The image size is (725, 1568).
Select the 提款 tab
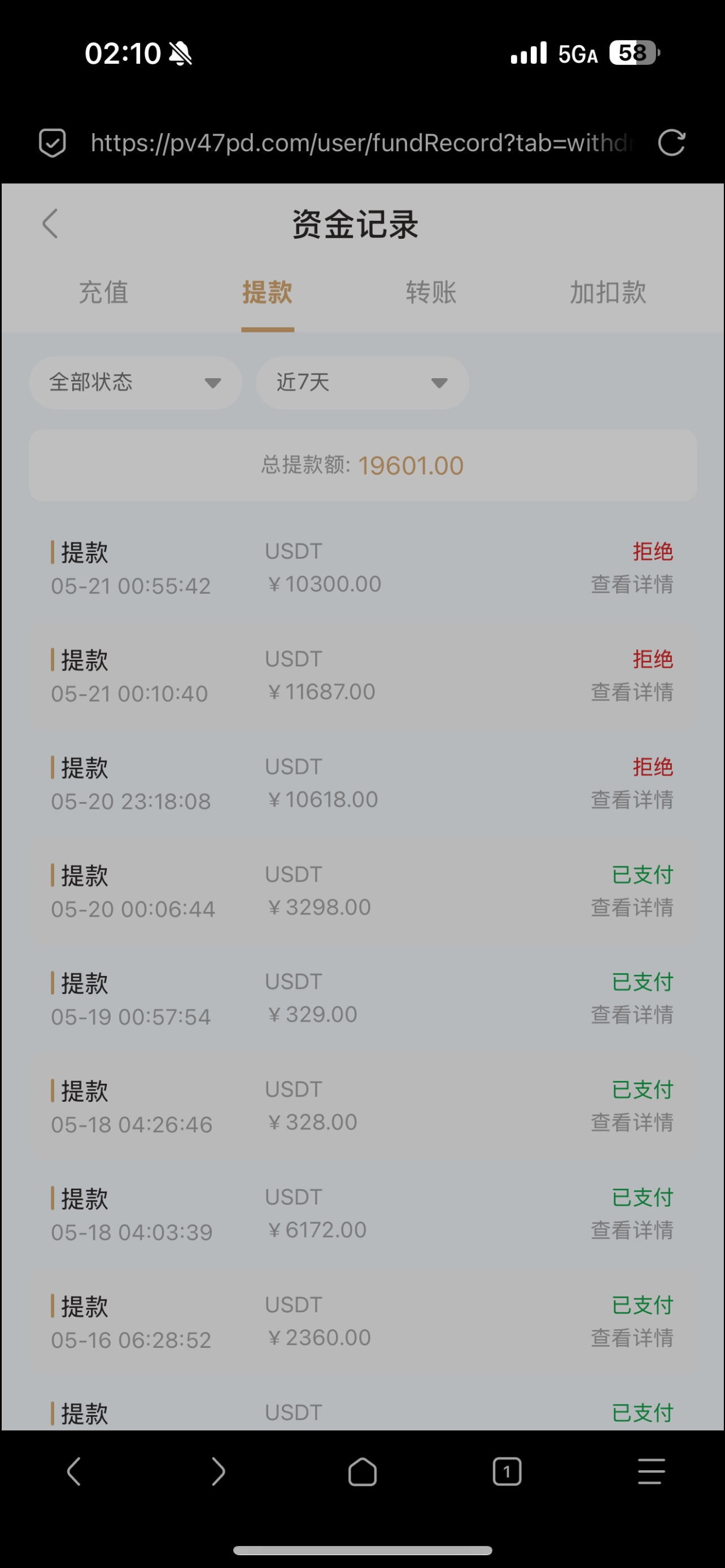267,292
